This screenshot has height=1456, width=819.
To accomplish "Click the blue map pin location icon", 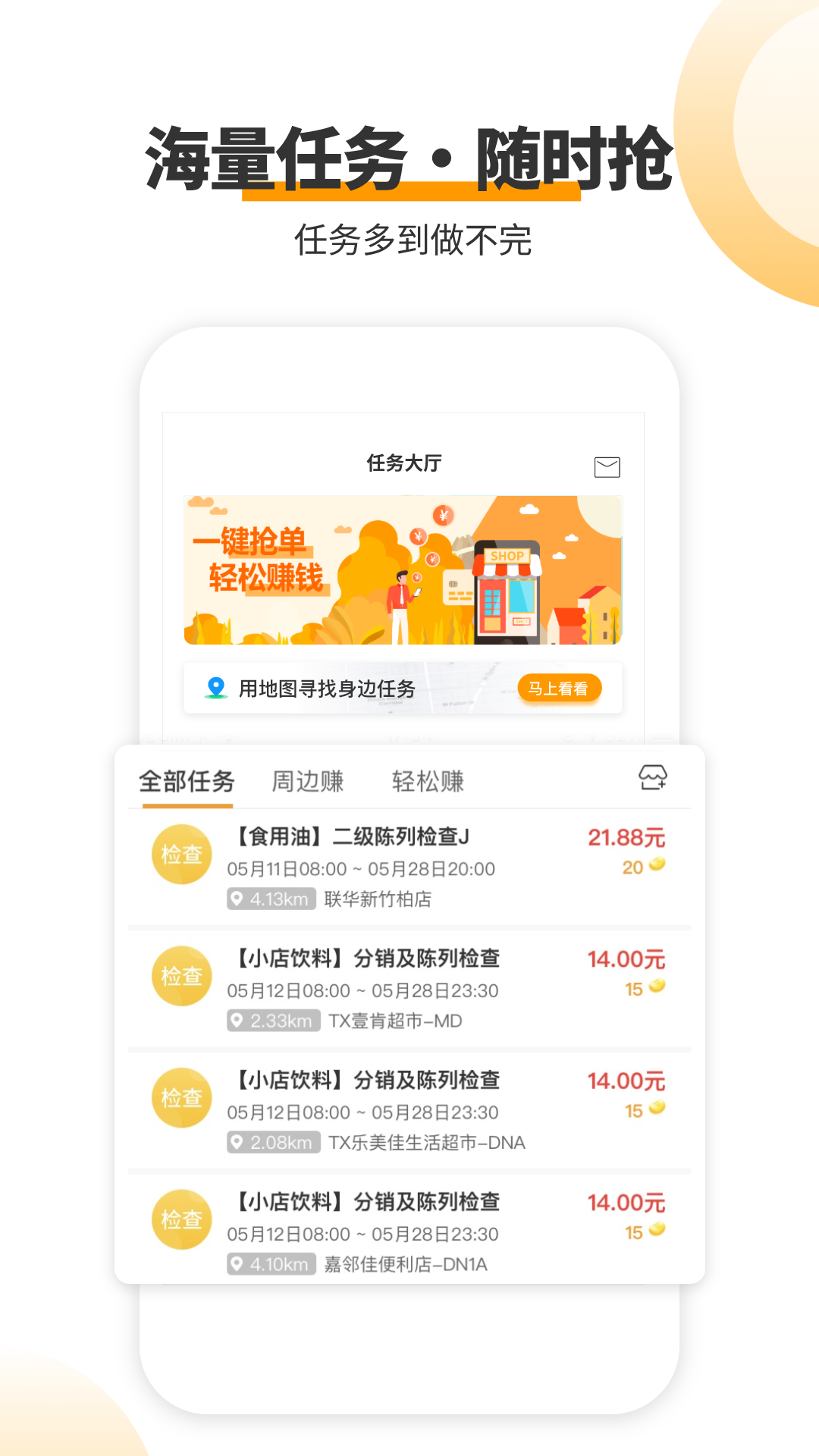I will pyautogui.click(x=216, y=687).
